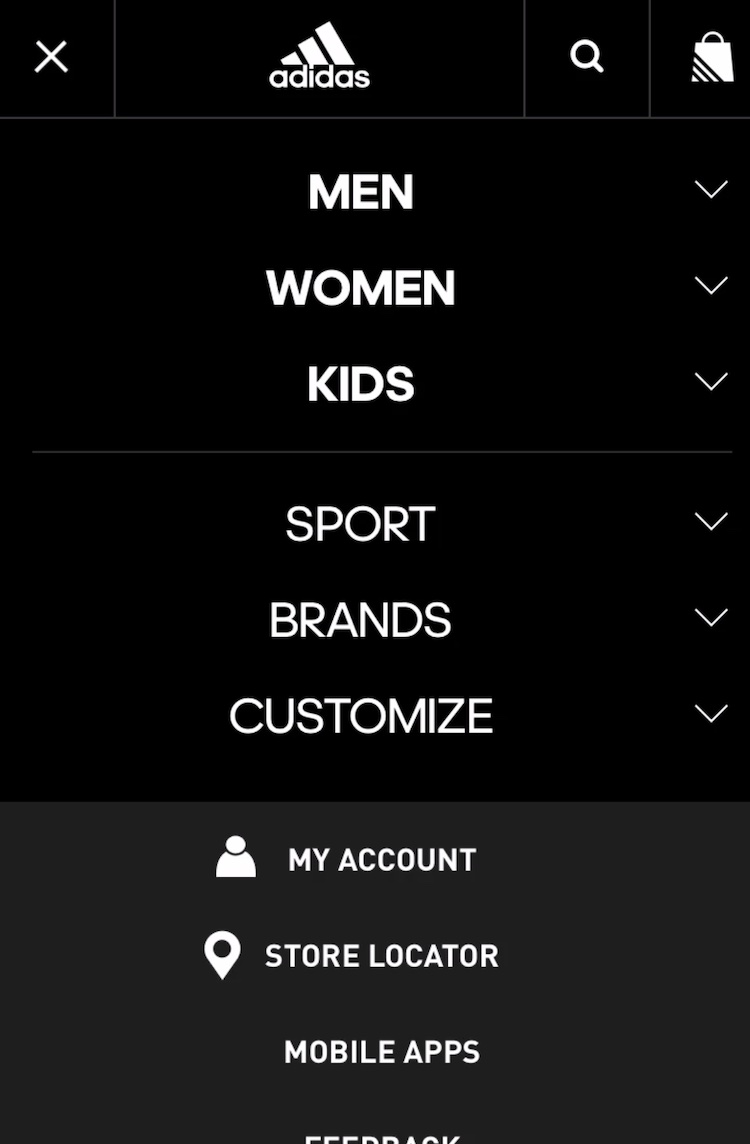Expand the WOMEN category
750x1144 pixels.
710,286
